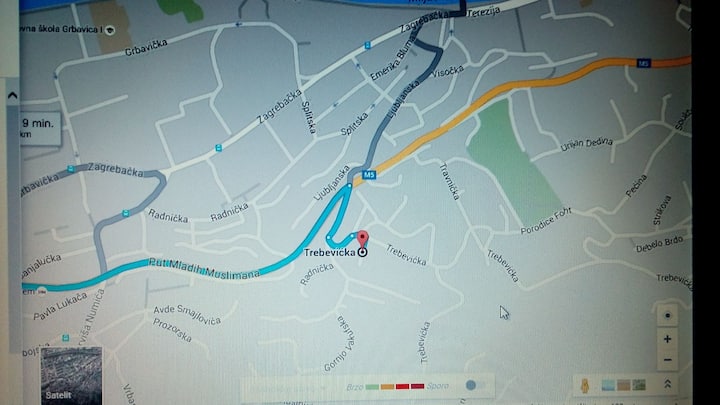
Task: Tap the red destination pin at Trebevićka
Action: point(363,239)
